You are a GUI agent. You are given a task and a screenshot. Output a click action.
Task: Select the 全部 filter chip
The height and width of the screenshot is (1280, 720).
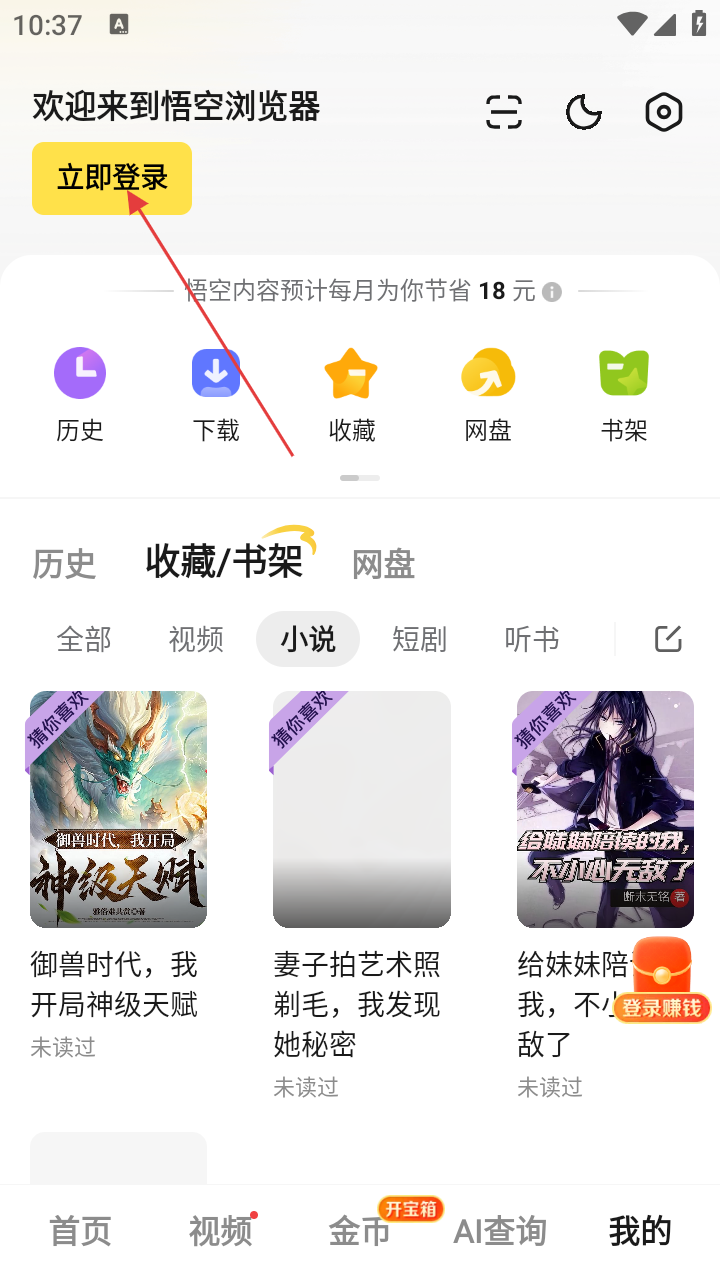(84, 639)
